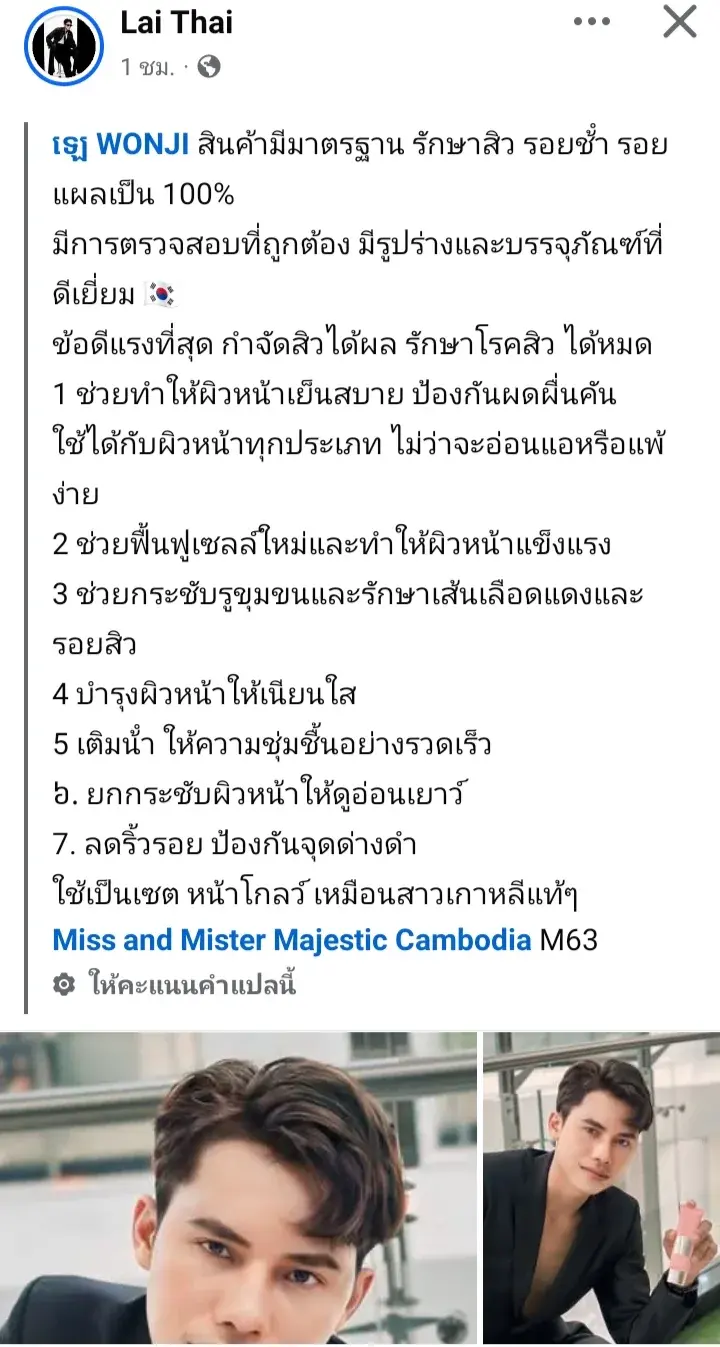Rate this translation via gear link

(175, 984)
